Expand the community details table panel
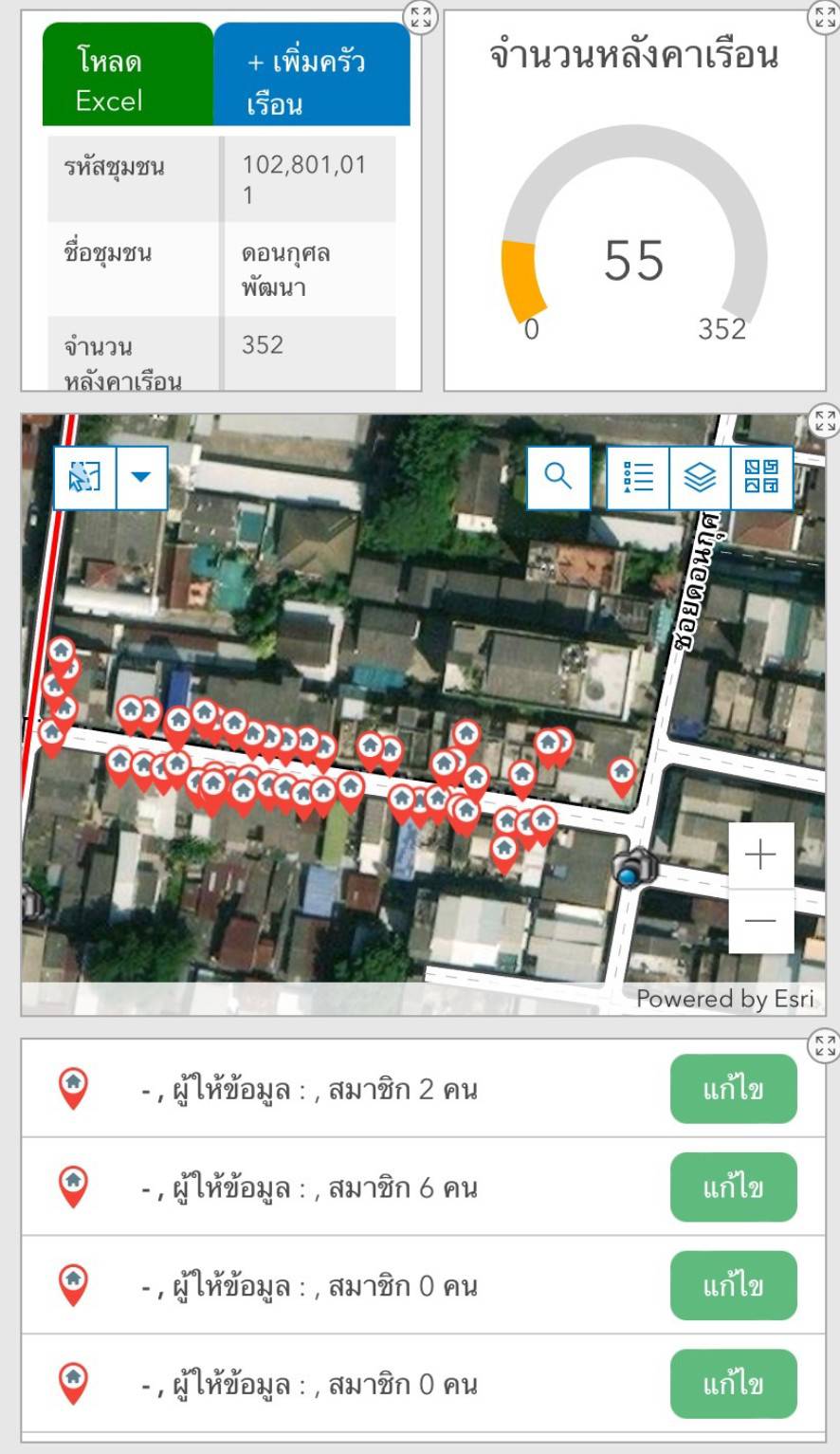The width and height of the screenshot is (840, 1454). tap(420, 16)
